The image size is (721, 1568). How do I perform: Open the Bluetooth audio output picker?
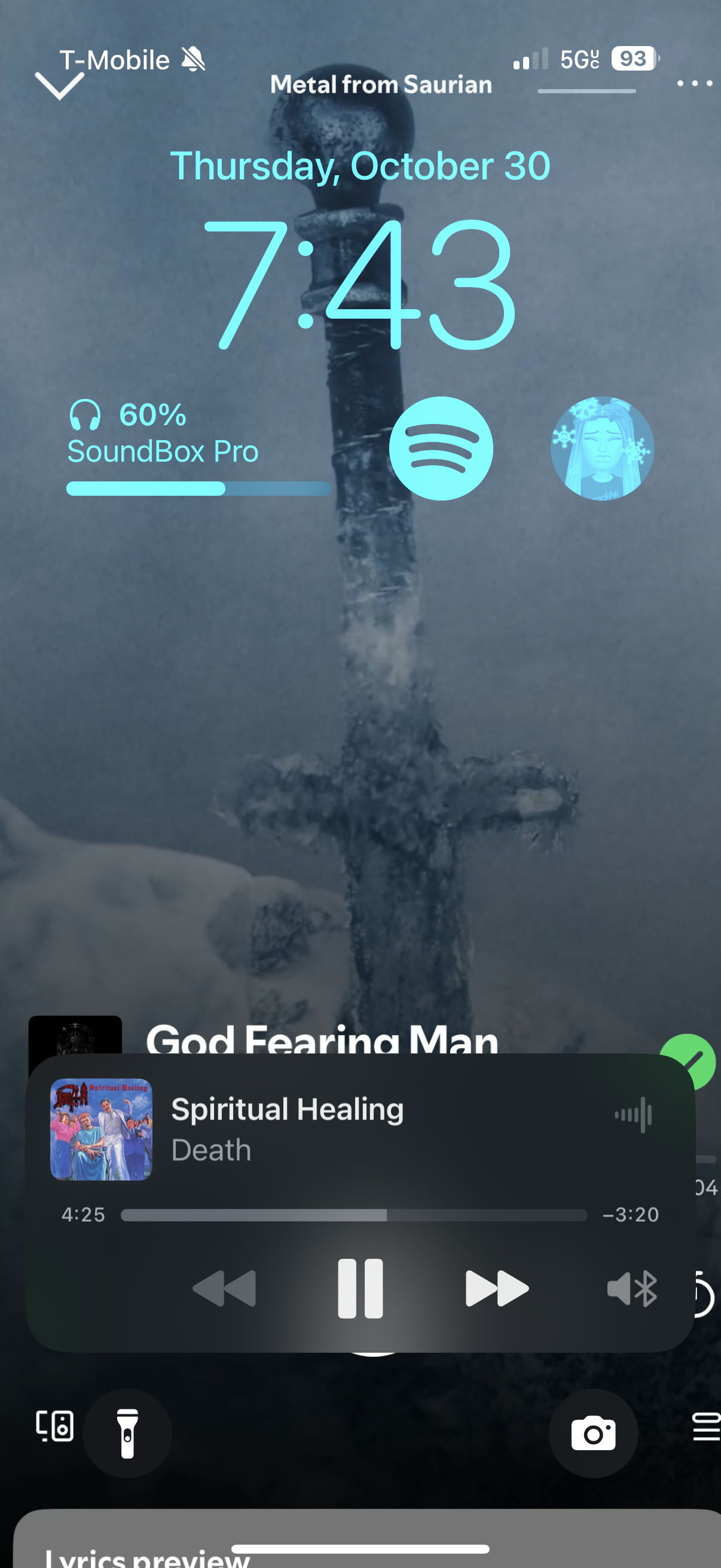pos(632,1288)
